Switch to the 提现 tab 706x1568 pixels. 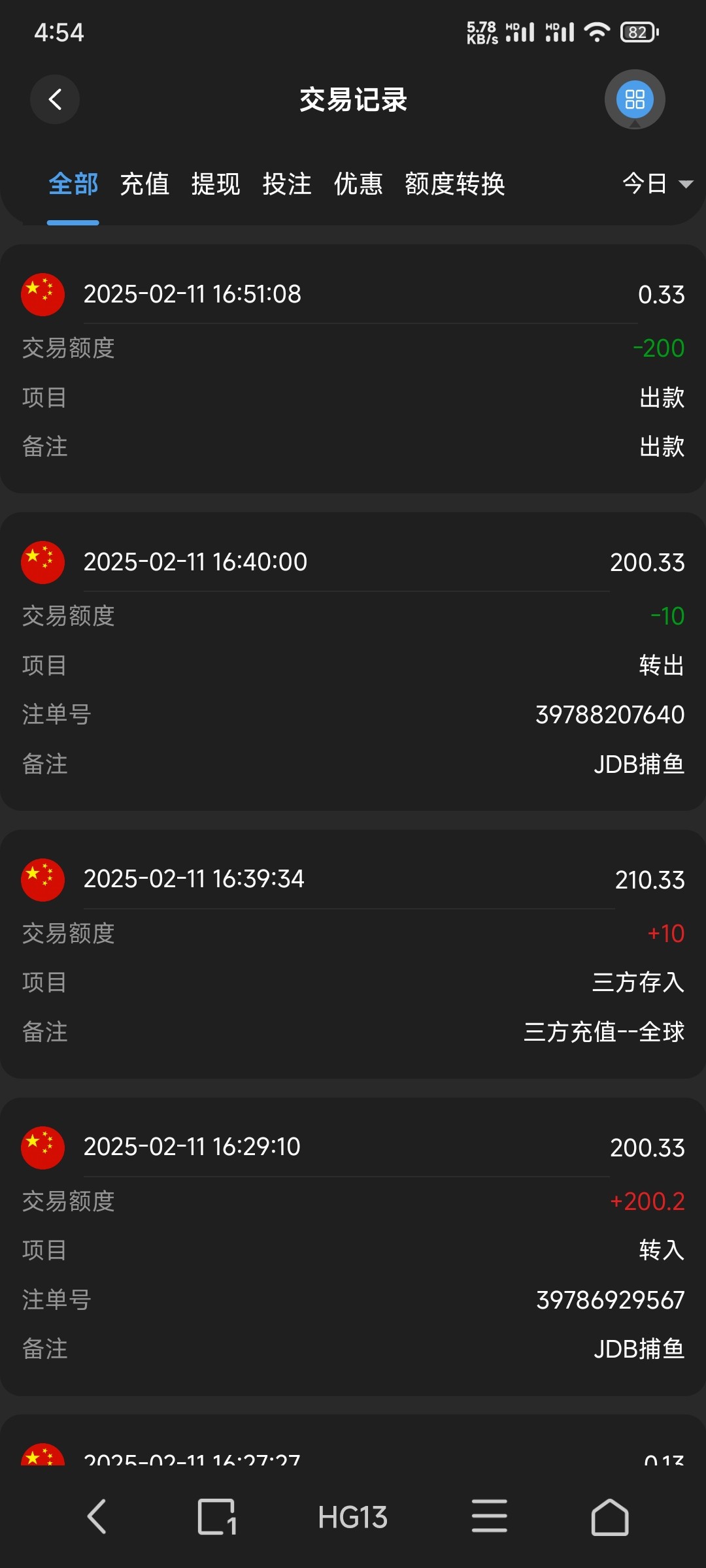pos(216,184)
